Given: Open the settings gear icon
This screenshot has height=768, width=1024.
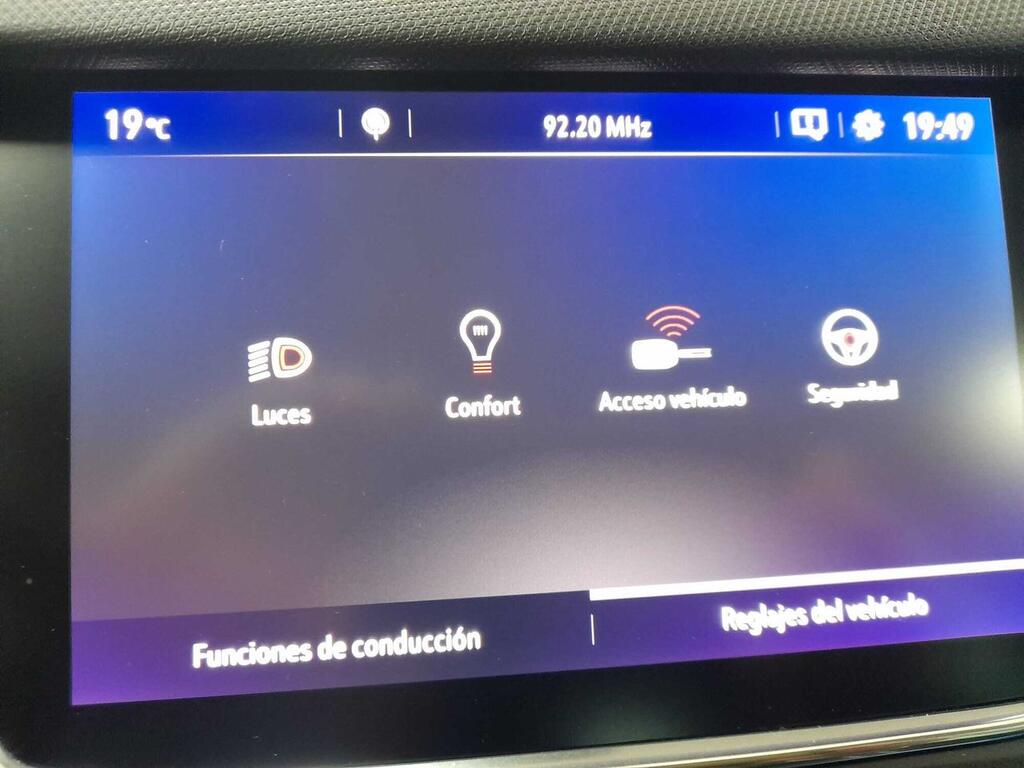Looking at the screenshot, I should tap(868, 125).
